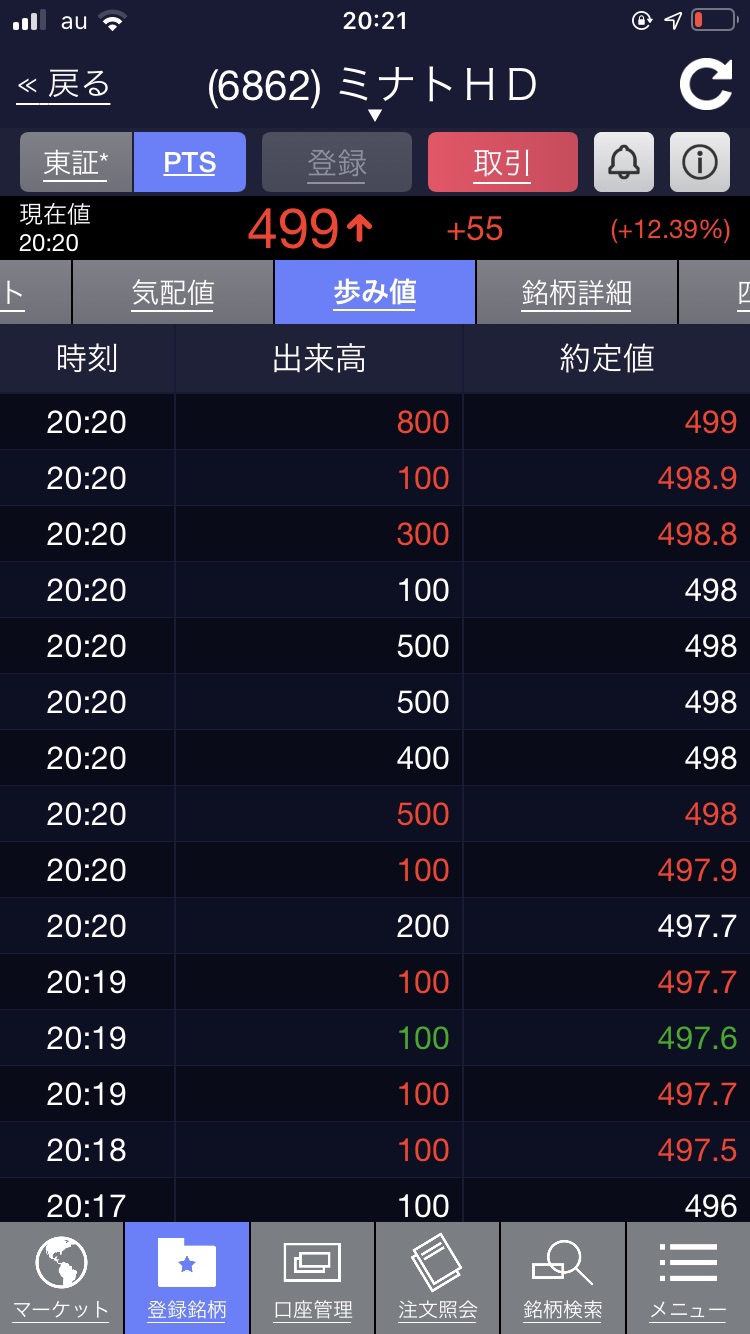Image resolution: width=750 pixels, height=1334 pixels.
Task: Switch to the 気配値 tab
Action: pos(173,292)
